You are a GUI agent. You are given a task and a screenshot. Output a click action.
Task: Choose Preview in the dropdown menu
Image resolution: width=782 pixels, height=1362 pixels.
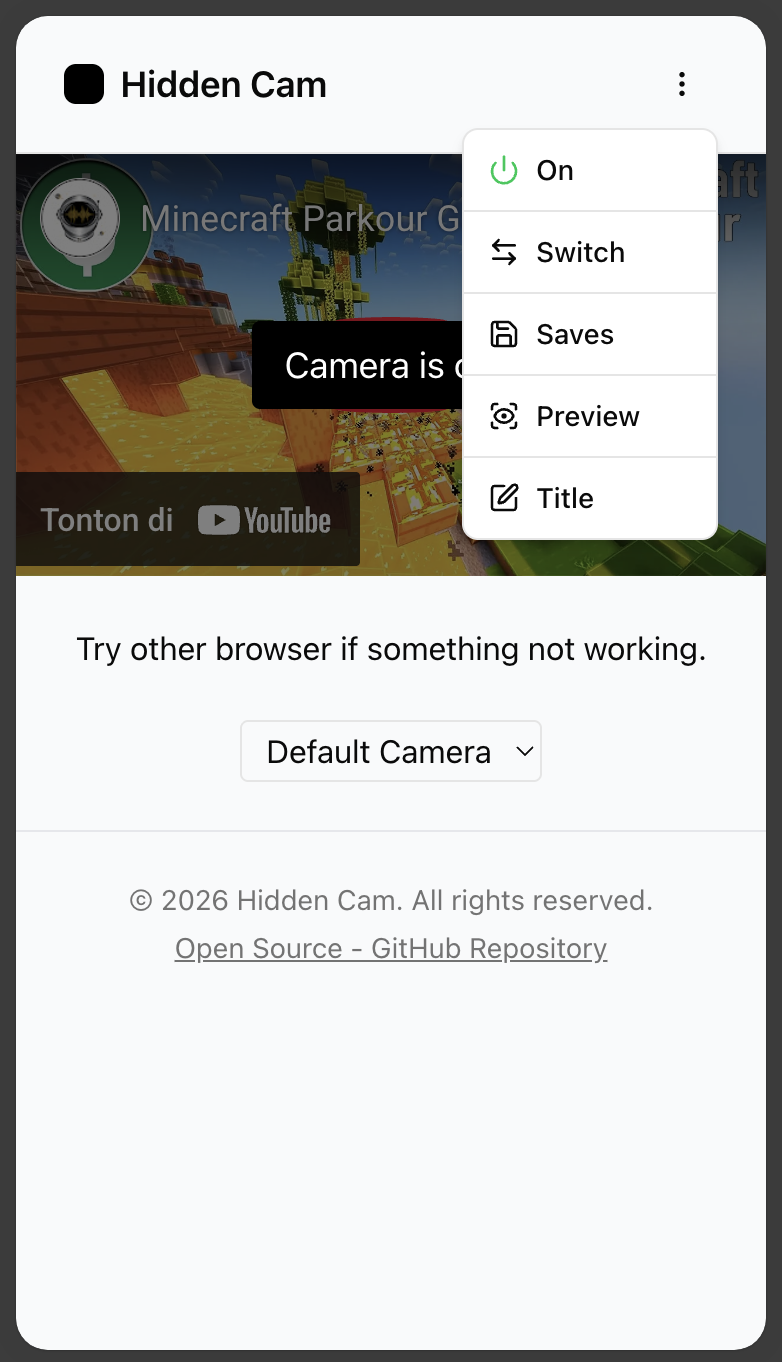[x=589, y=416]
